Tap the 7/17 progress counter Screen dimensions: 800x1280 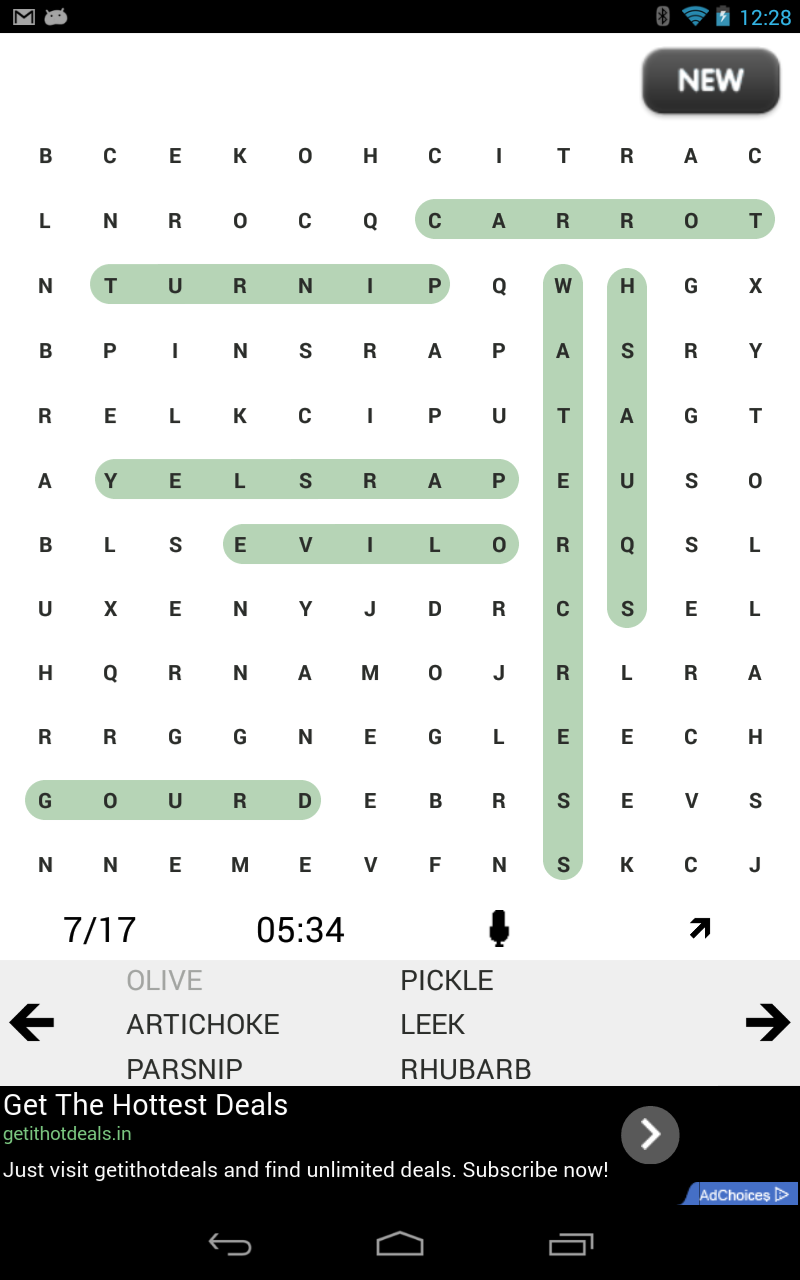[100, 928]
